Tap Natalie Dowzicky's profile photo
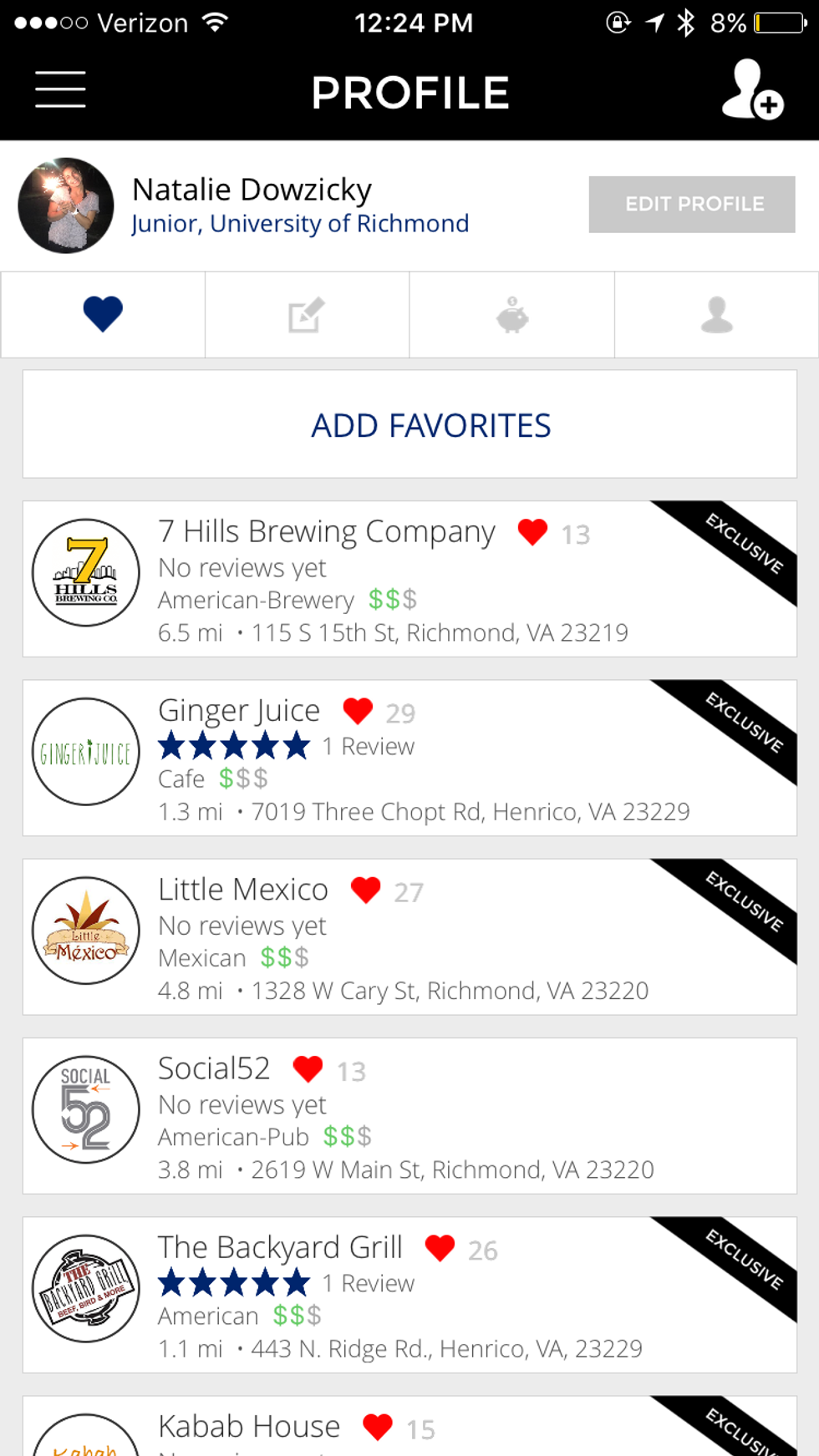 [66, 205]
